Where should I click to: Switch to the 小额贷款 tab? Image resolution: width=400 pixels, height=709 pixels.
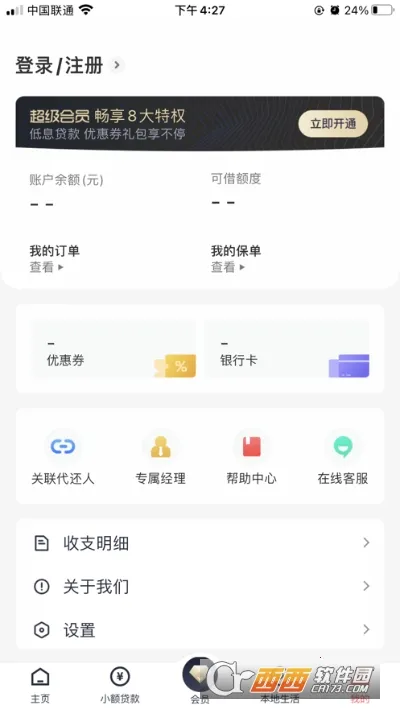(120, 685)
